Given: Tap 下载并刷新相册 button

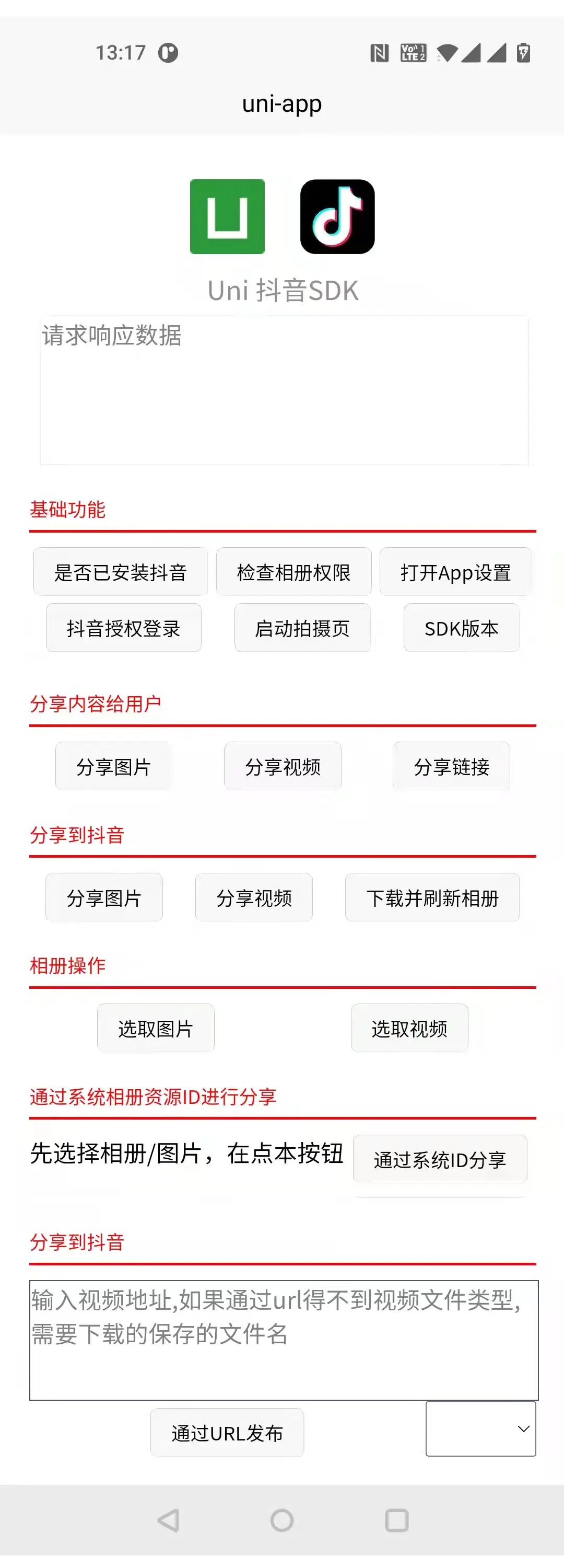Looking at the screenshot, I should [x=432, y=897].
